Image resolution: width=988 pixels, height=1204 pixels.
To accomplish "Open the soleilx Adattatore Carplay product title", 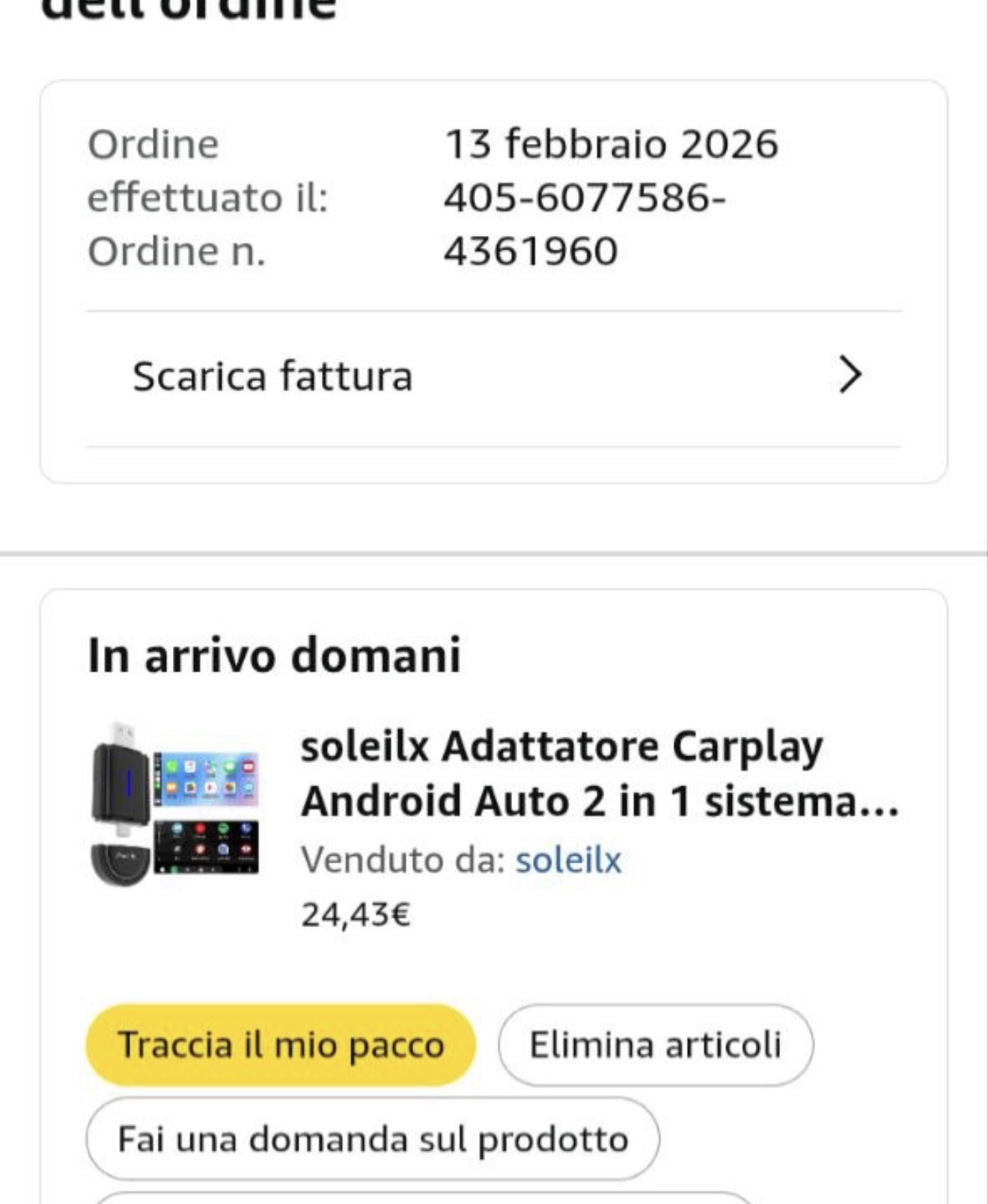I will [599, 773].
